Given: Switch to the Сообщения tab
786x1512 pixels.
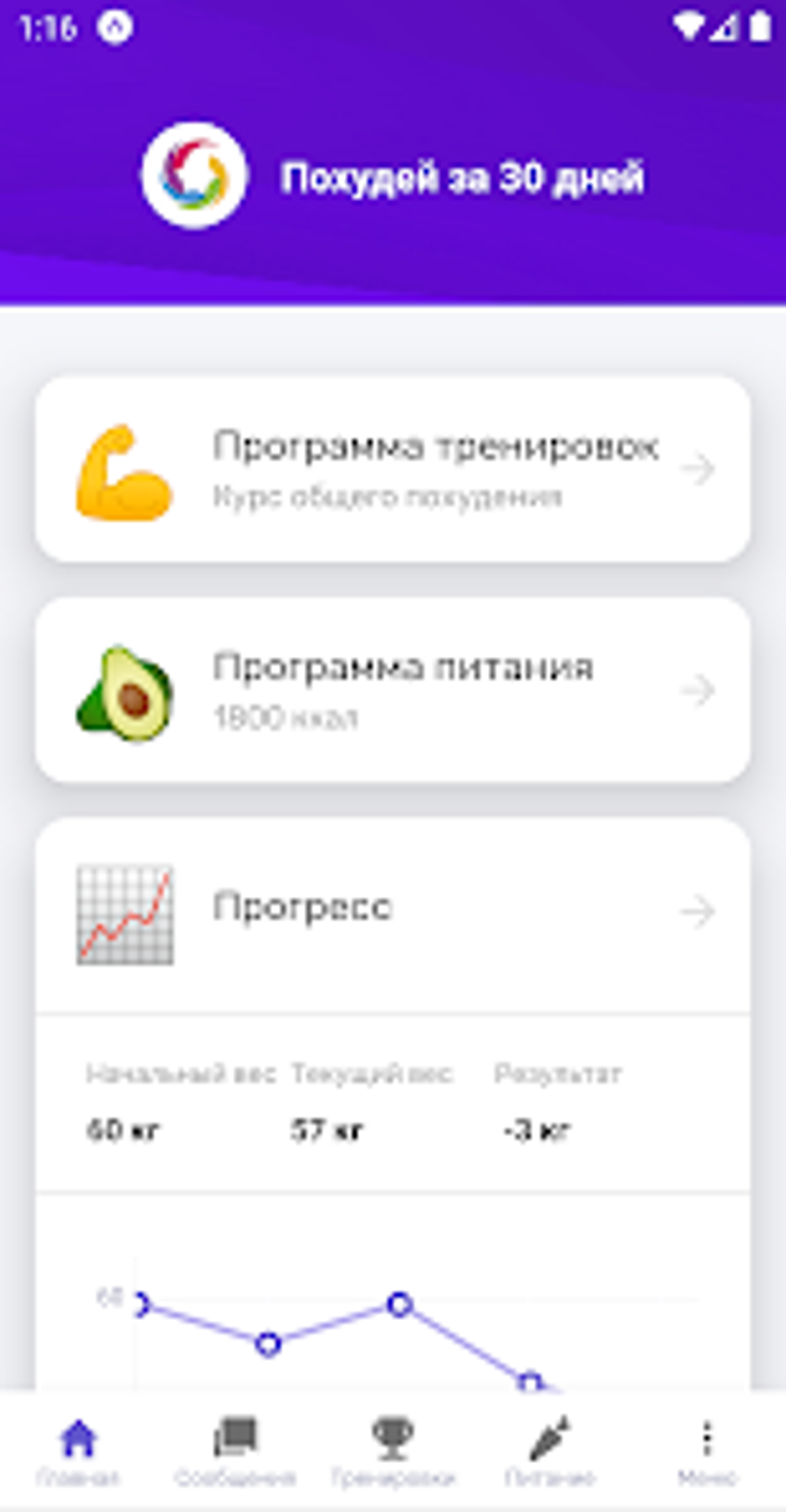Looking at the screenshot, I should tap(235, 1450).
